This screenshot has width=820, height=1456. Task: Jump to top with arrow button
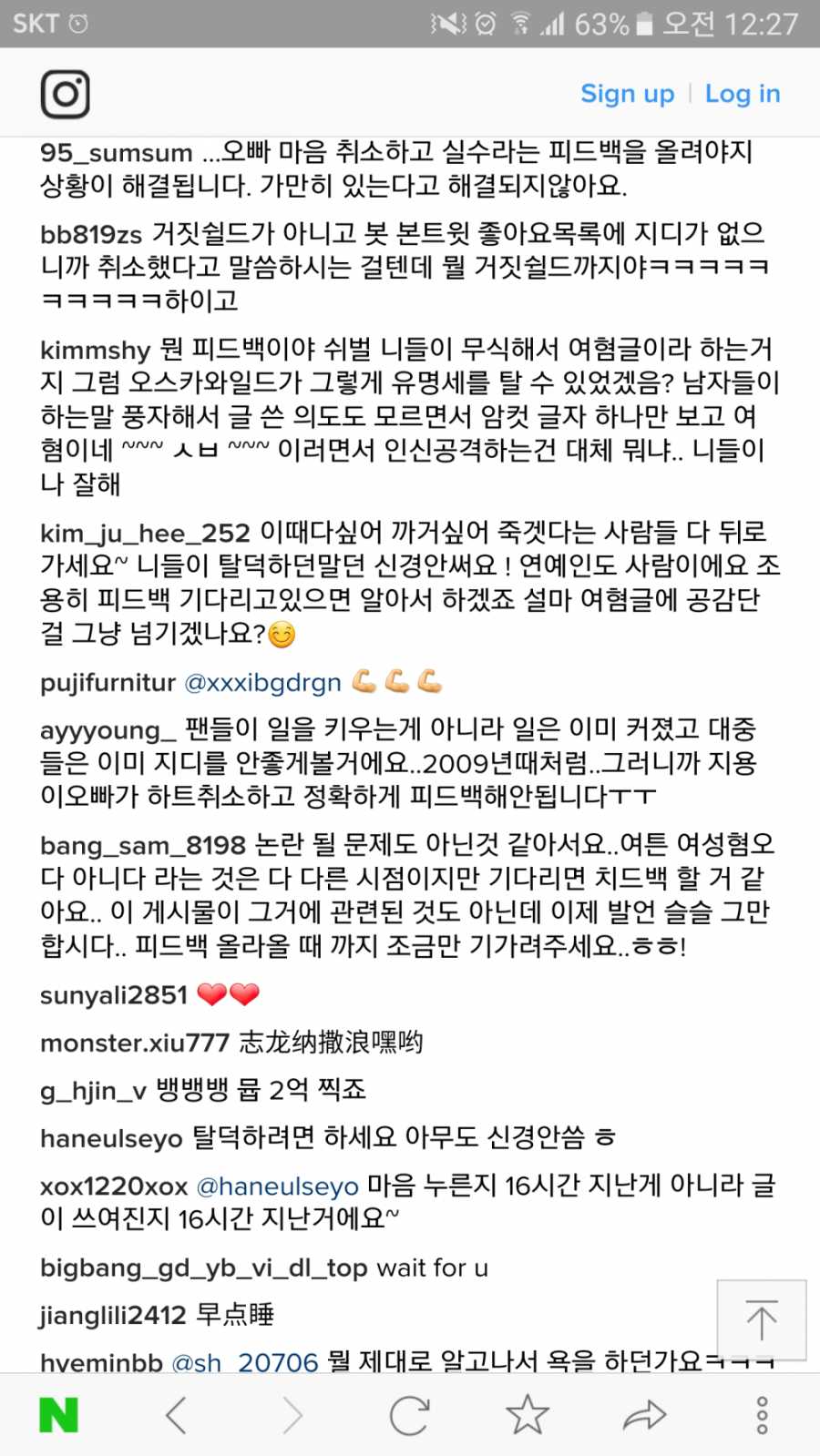point(761,1319)
